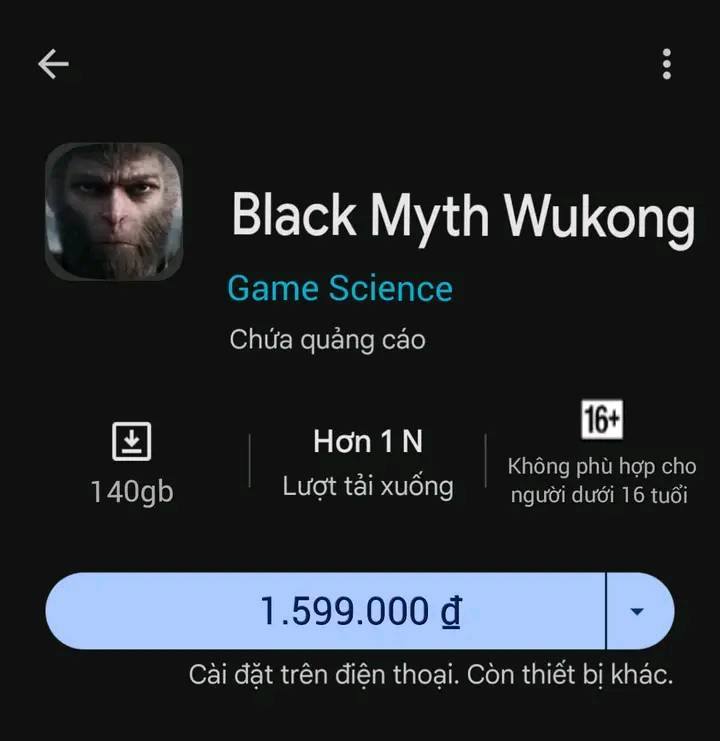Open the three-dot overflow menu
The image size is (720, 741).
[666, 65]
